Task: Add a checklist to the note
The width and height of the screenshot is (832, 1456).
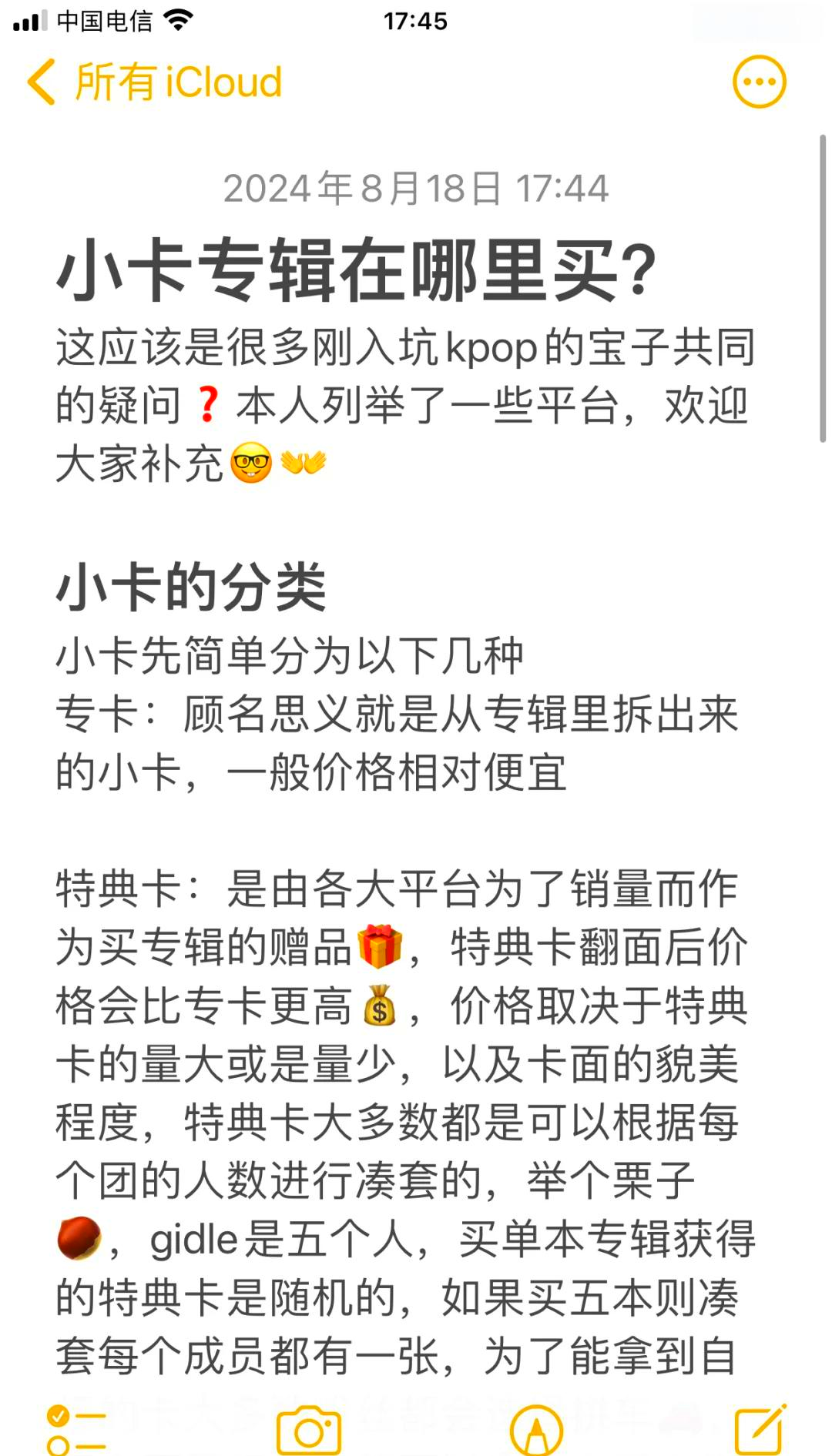Action: click(x=76, y=1431)
